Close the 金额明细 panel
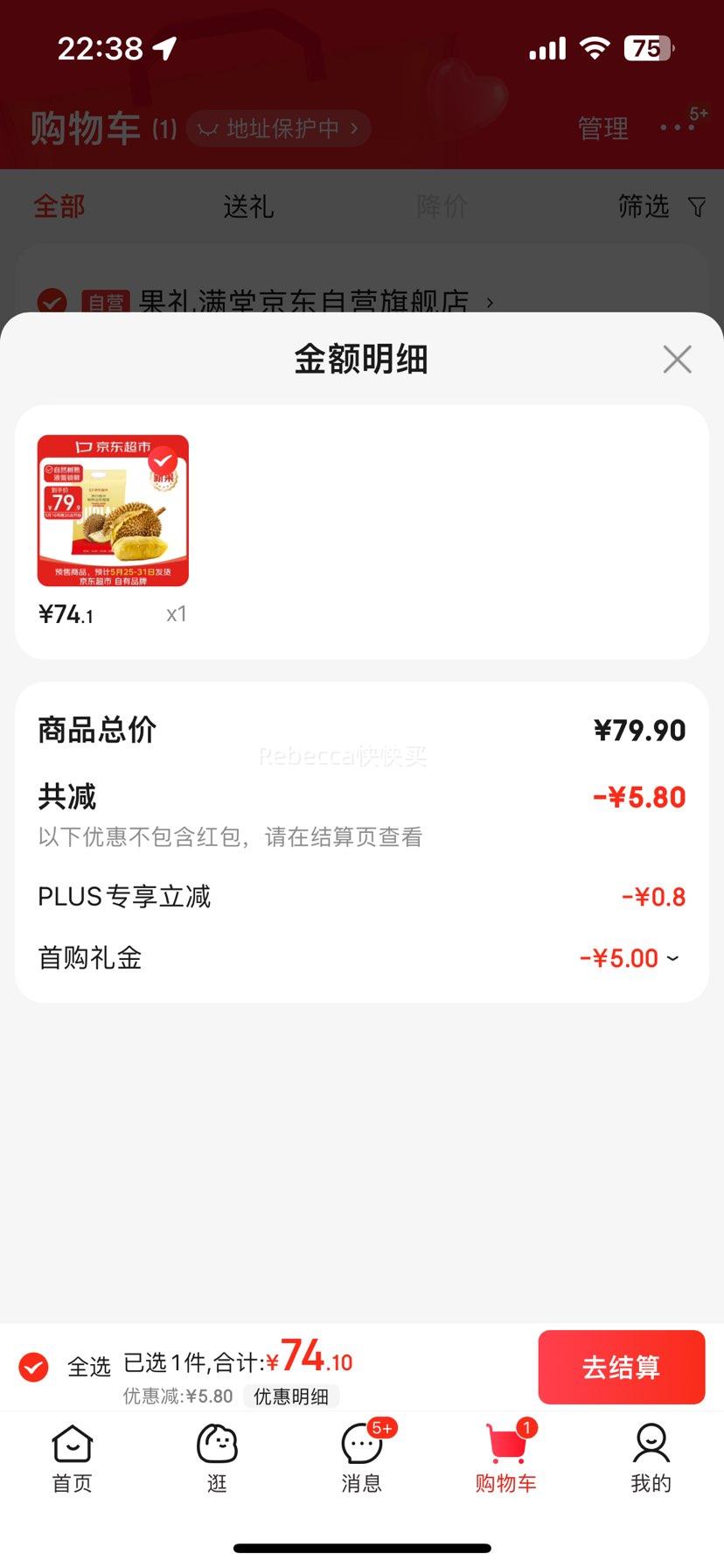This screenshot has height=1568, width=724. click(x=677, y=359)
